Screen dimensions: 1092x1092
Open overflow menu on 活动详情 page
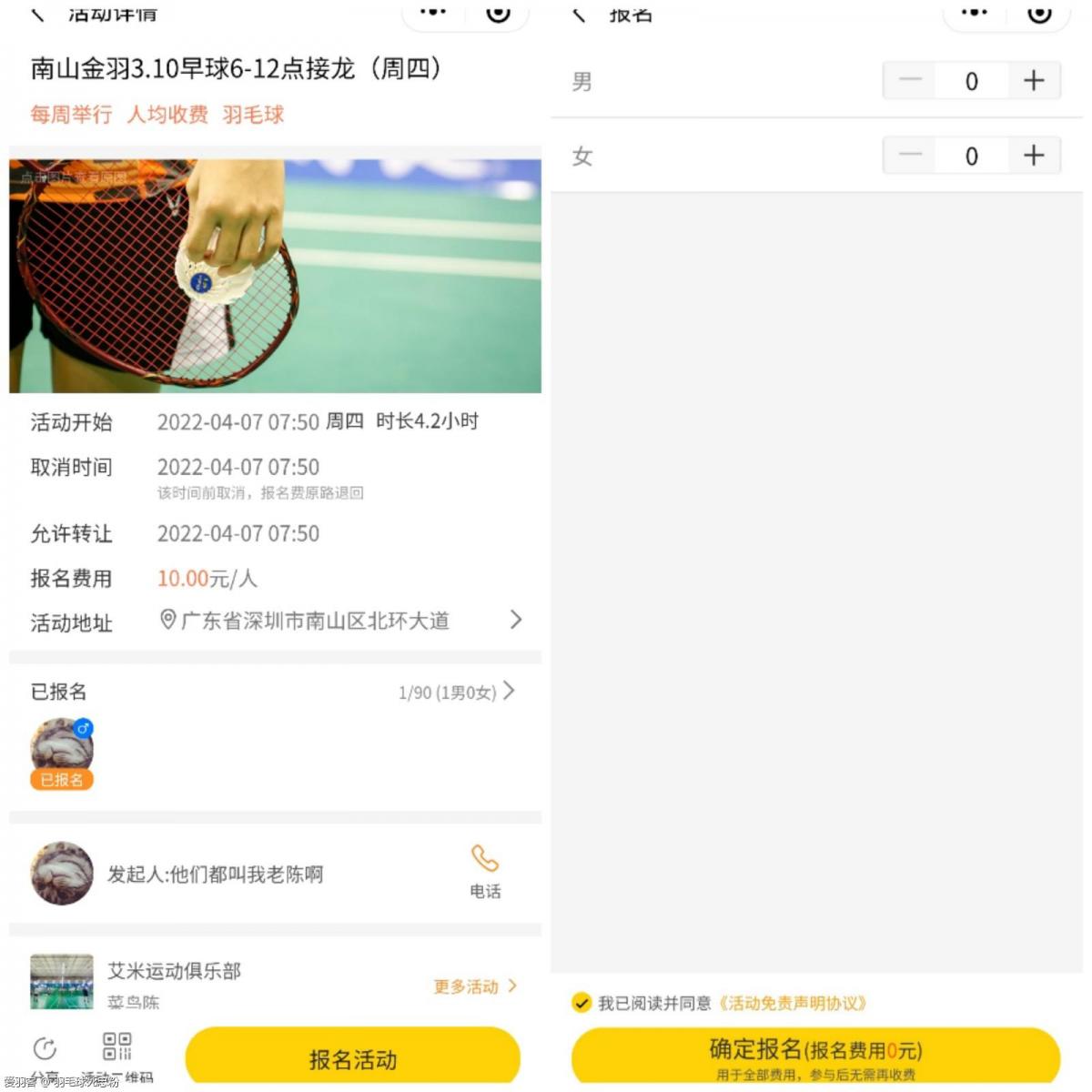pyautogui.click(x=433, y=12)
